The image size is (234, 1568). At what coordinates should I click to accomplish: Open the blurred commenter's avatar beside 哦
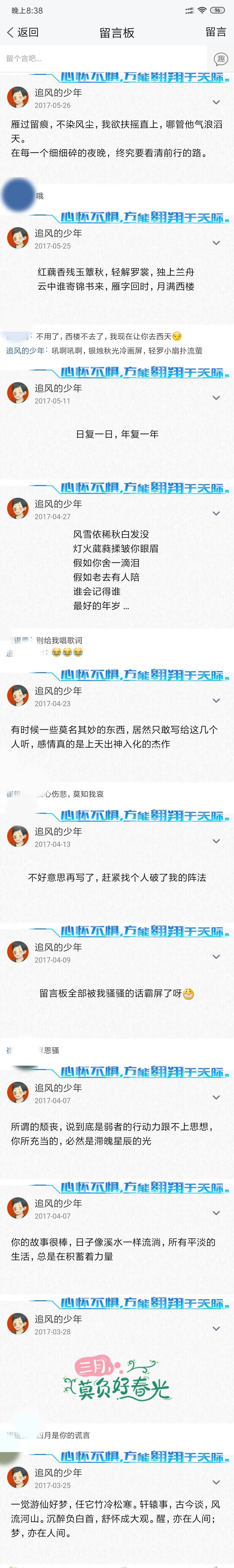(18, 195)
